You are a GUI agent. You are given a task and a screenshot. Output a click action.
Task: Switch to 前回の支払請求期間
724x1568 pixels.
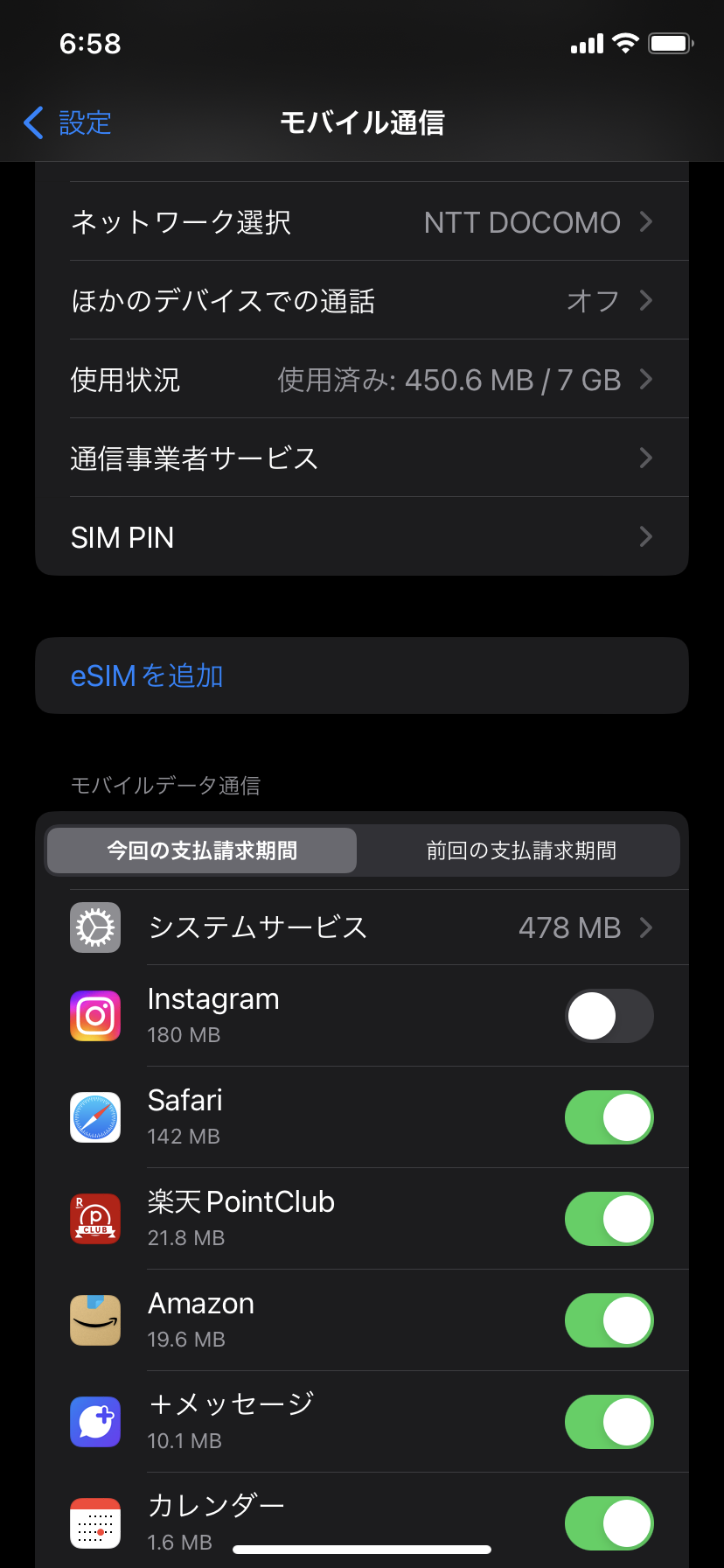point(520,850)
